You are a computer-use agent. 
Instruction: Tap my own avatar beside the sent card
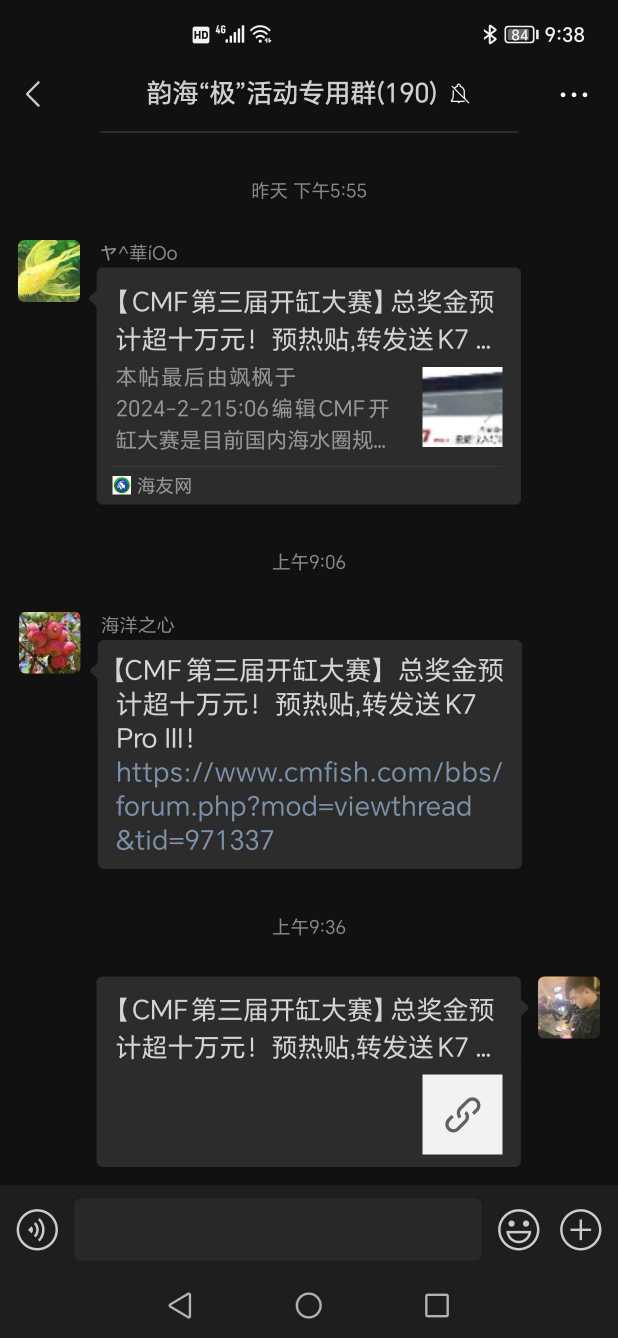pyautogui.click(x=568, y=1008)
